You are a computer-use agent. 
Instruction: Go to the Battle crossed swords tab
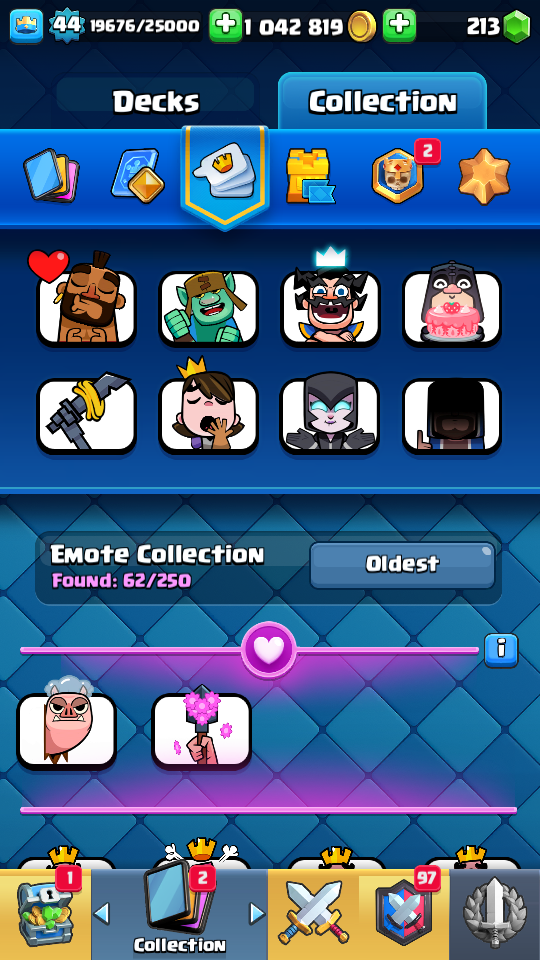[x=313, y=913]
